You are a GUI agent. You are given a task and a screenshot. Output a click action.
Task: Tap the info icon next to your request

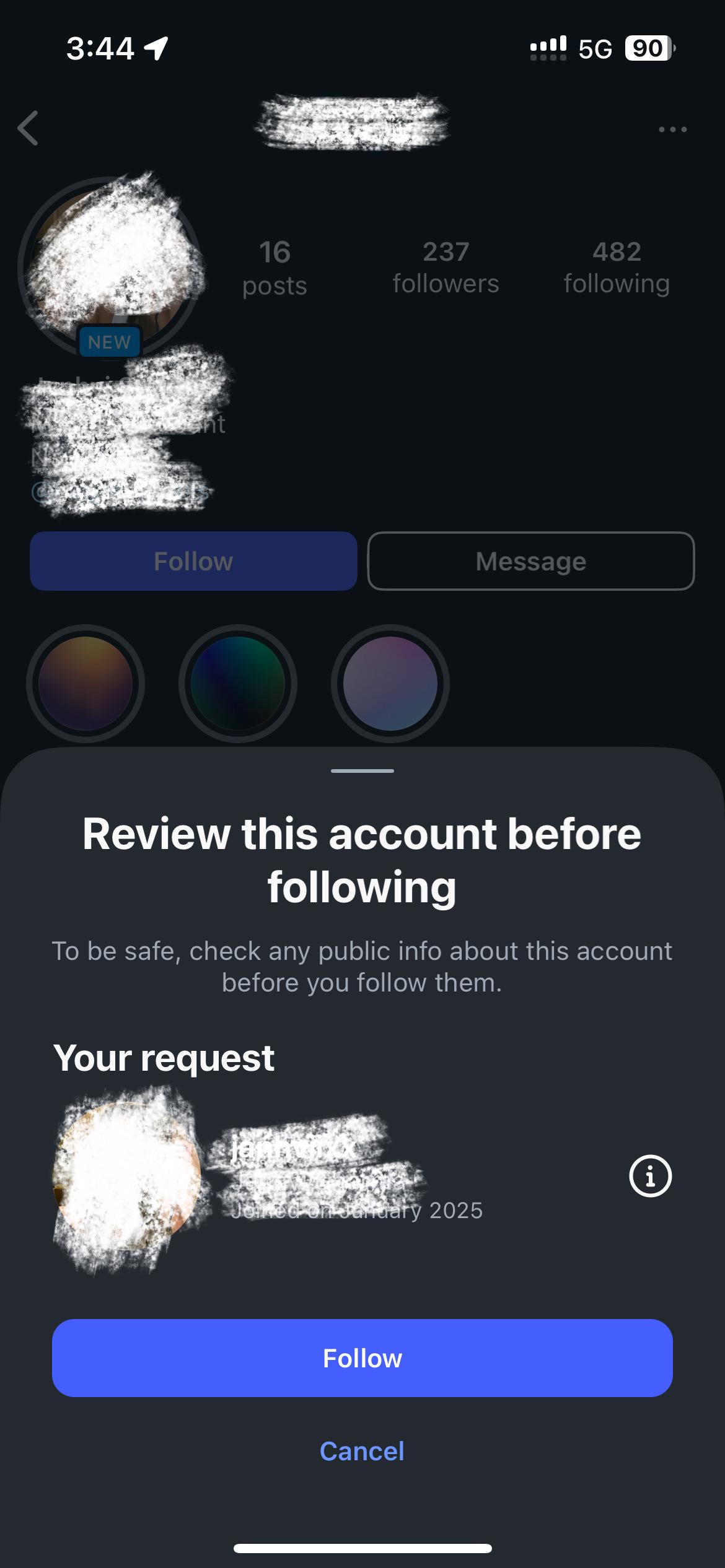[649, 1176]
